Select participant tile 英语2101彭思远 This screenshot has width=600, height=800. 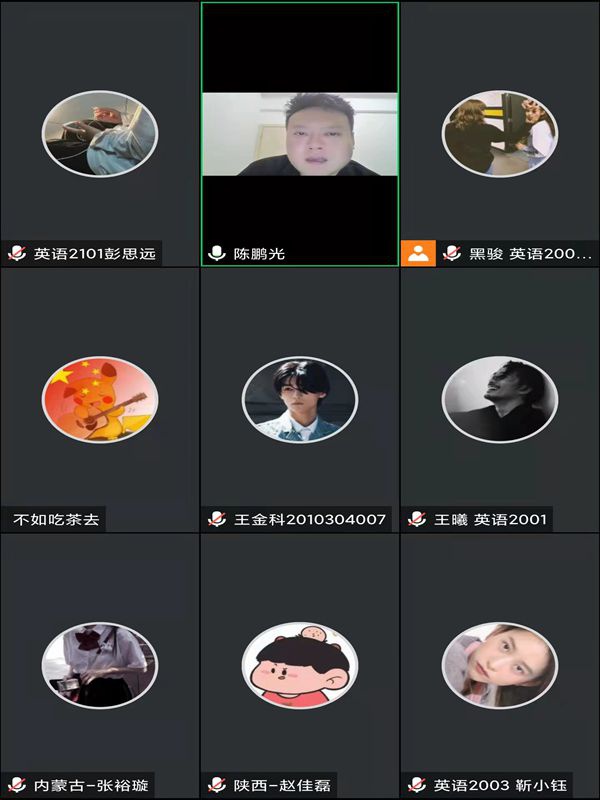coord(100,134)
